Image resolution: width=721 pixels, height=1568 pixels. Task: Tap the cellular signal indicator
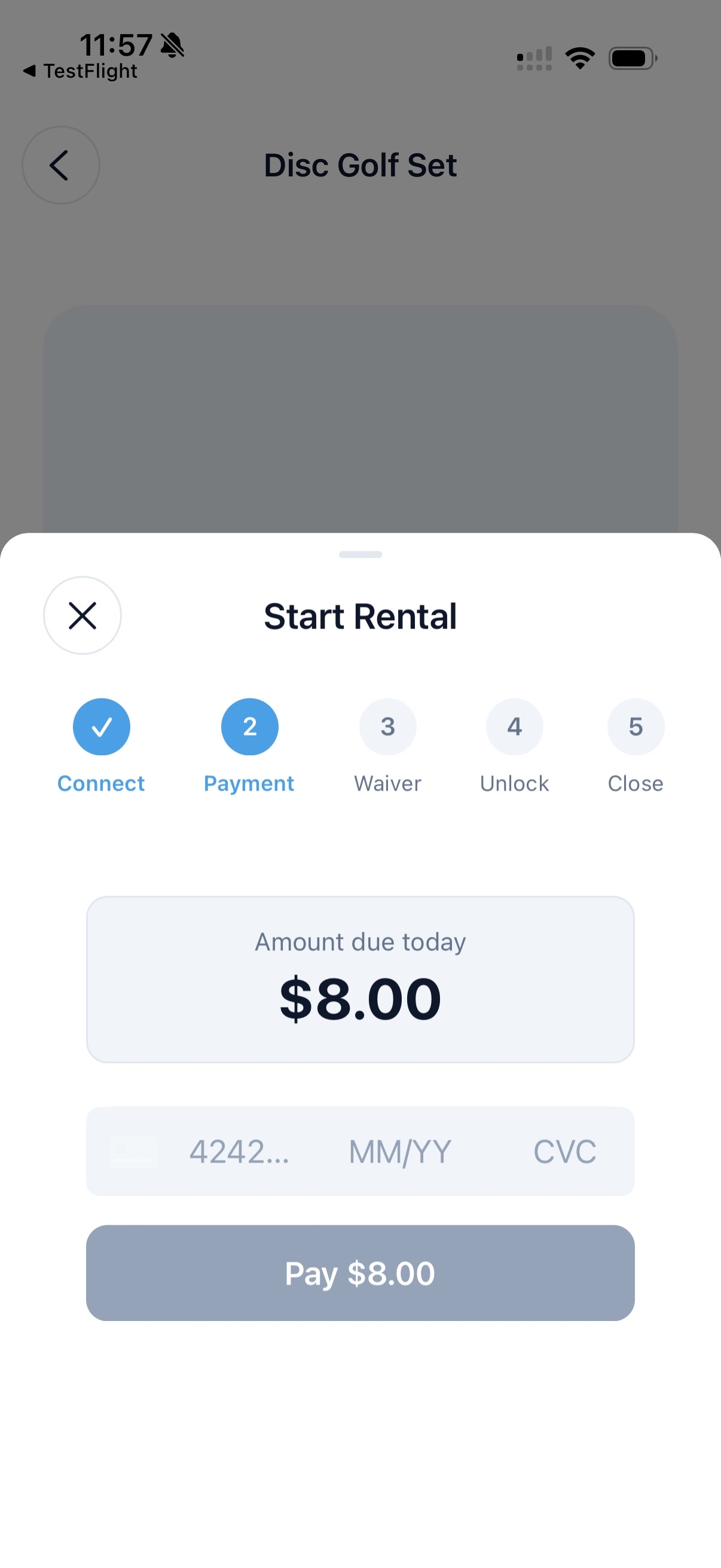(534, 57)
